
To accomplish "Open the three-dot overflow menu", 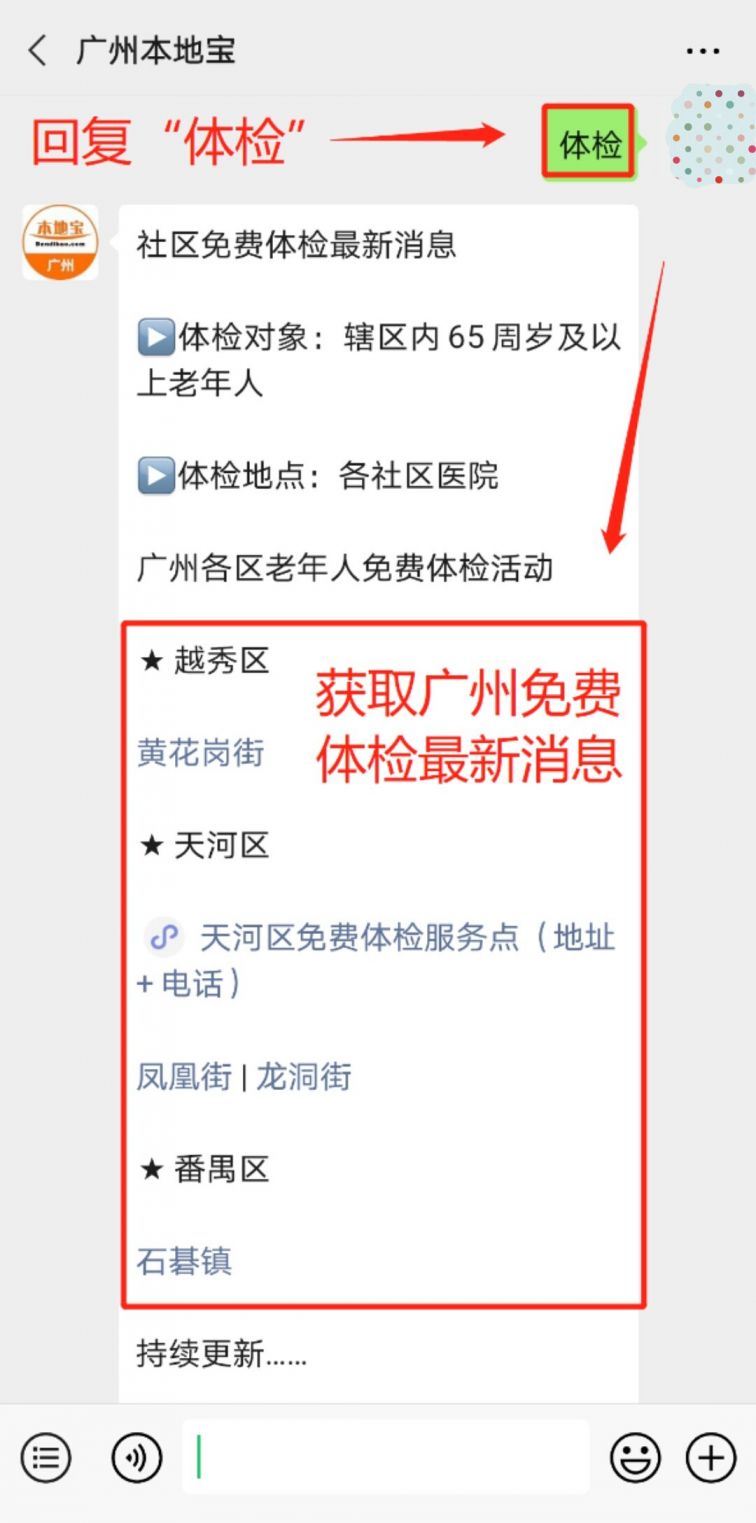I will point(702,51).
